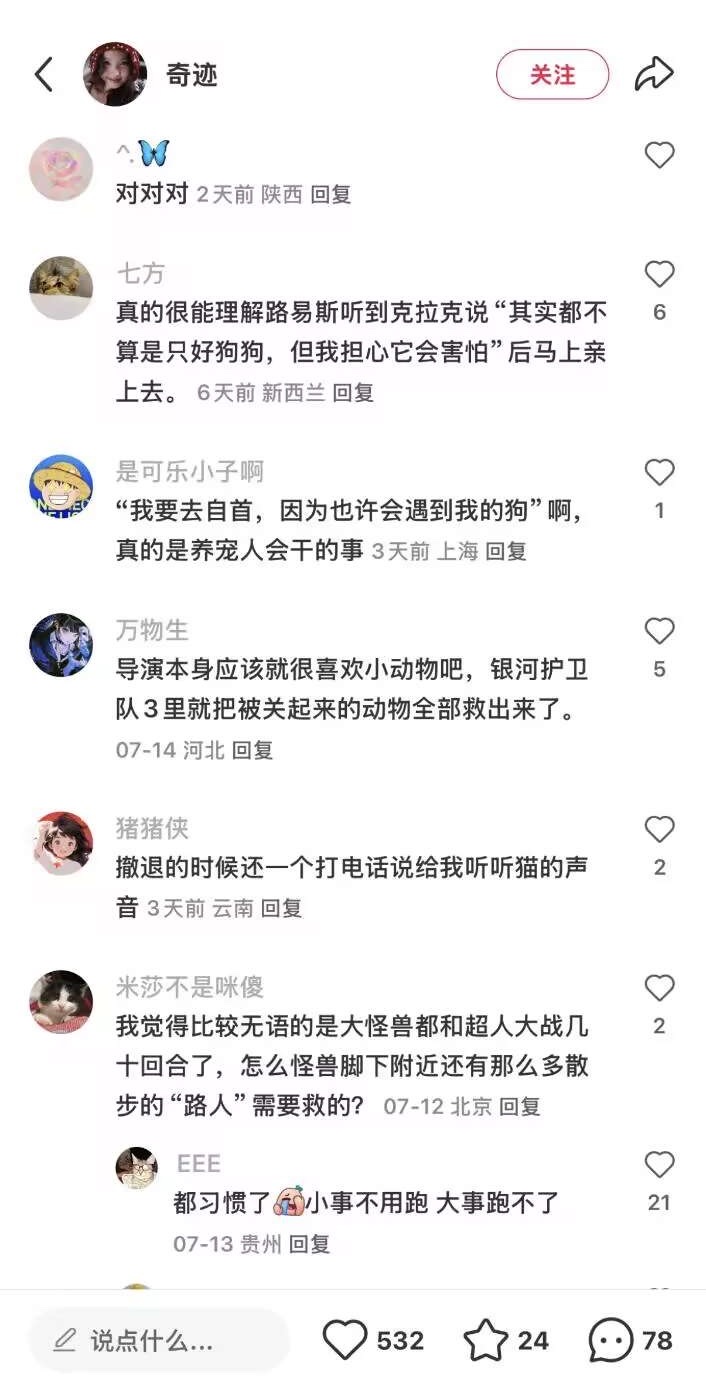Follow 奇迹 with the 关注 button

tap(552, 75)
